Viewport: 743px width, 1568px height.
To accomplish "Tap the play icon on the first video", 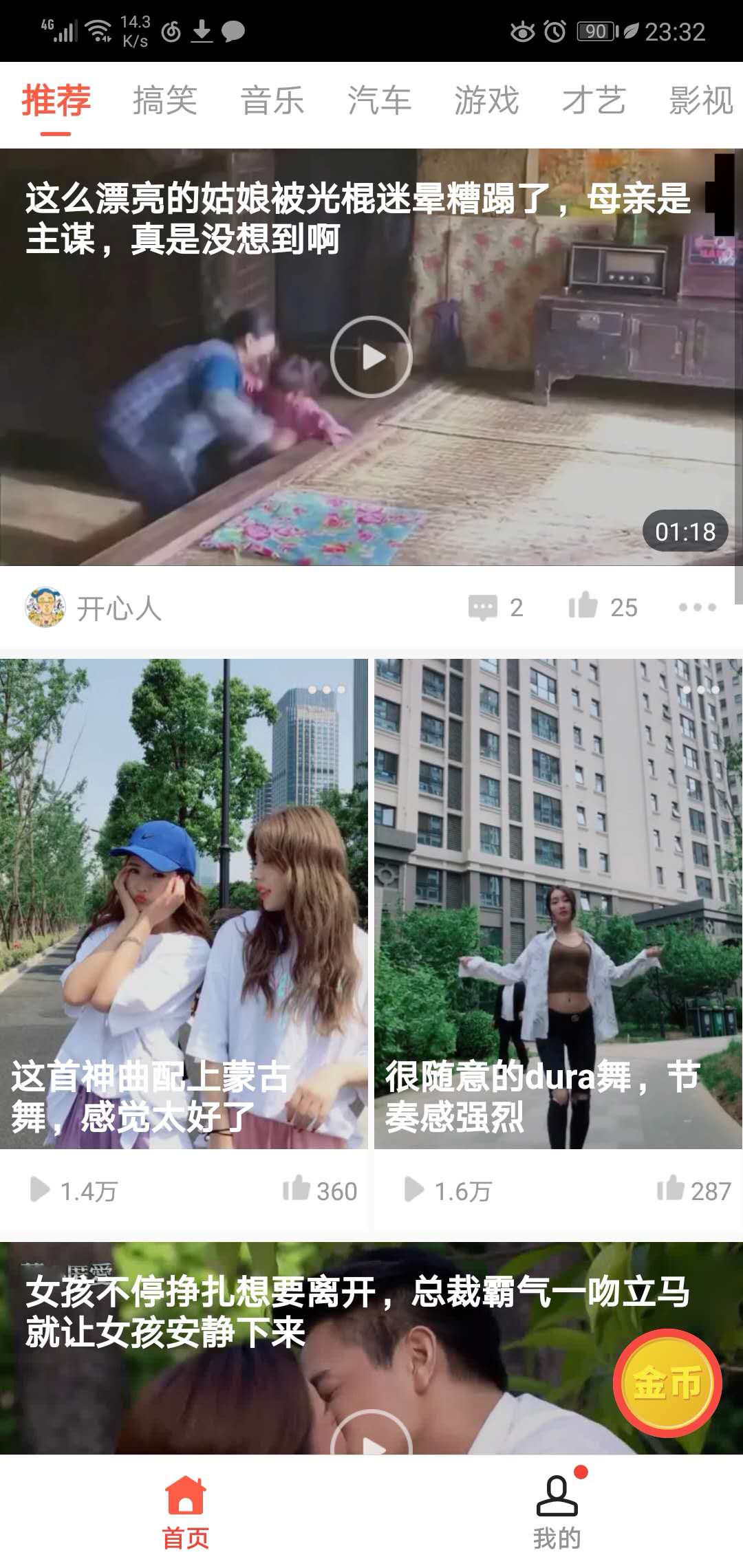I will pyautogui.click(x=371, y=356).
